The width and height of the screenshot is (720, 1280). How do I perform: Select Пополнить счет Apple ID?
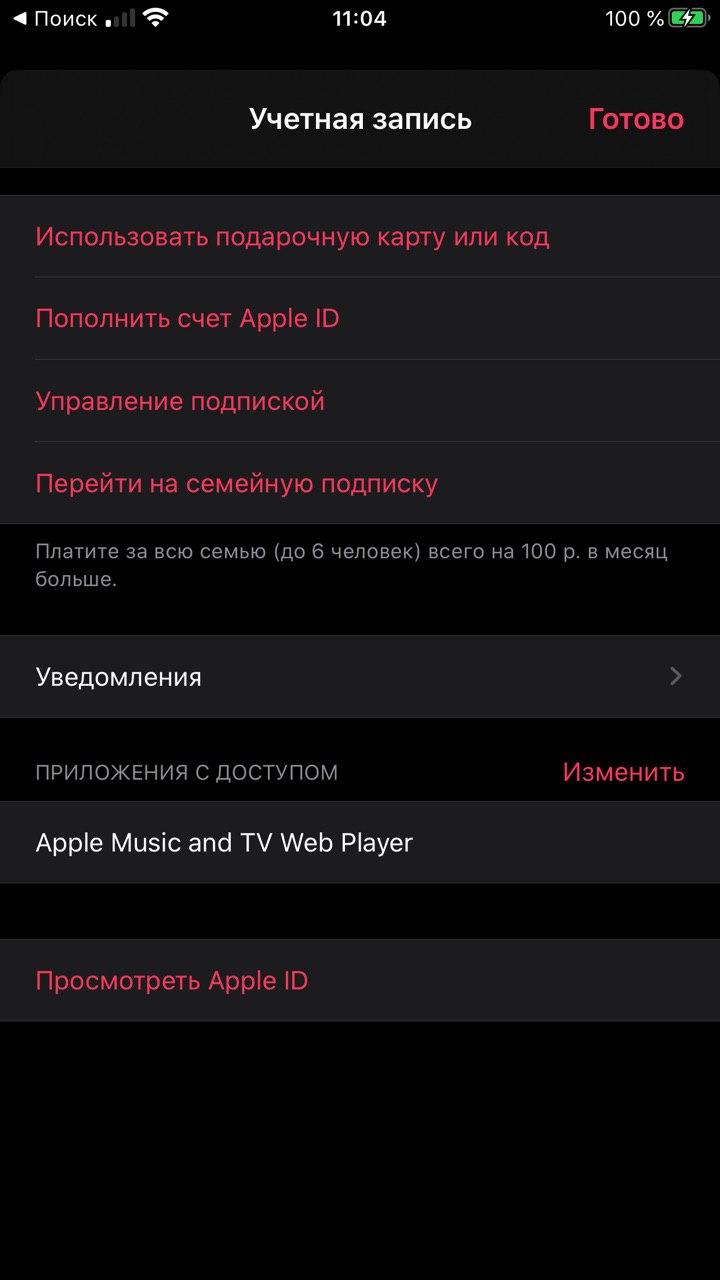pyautogui.click(x=188, y=319)
